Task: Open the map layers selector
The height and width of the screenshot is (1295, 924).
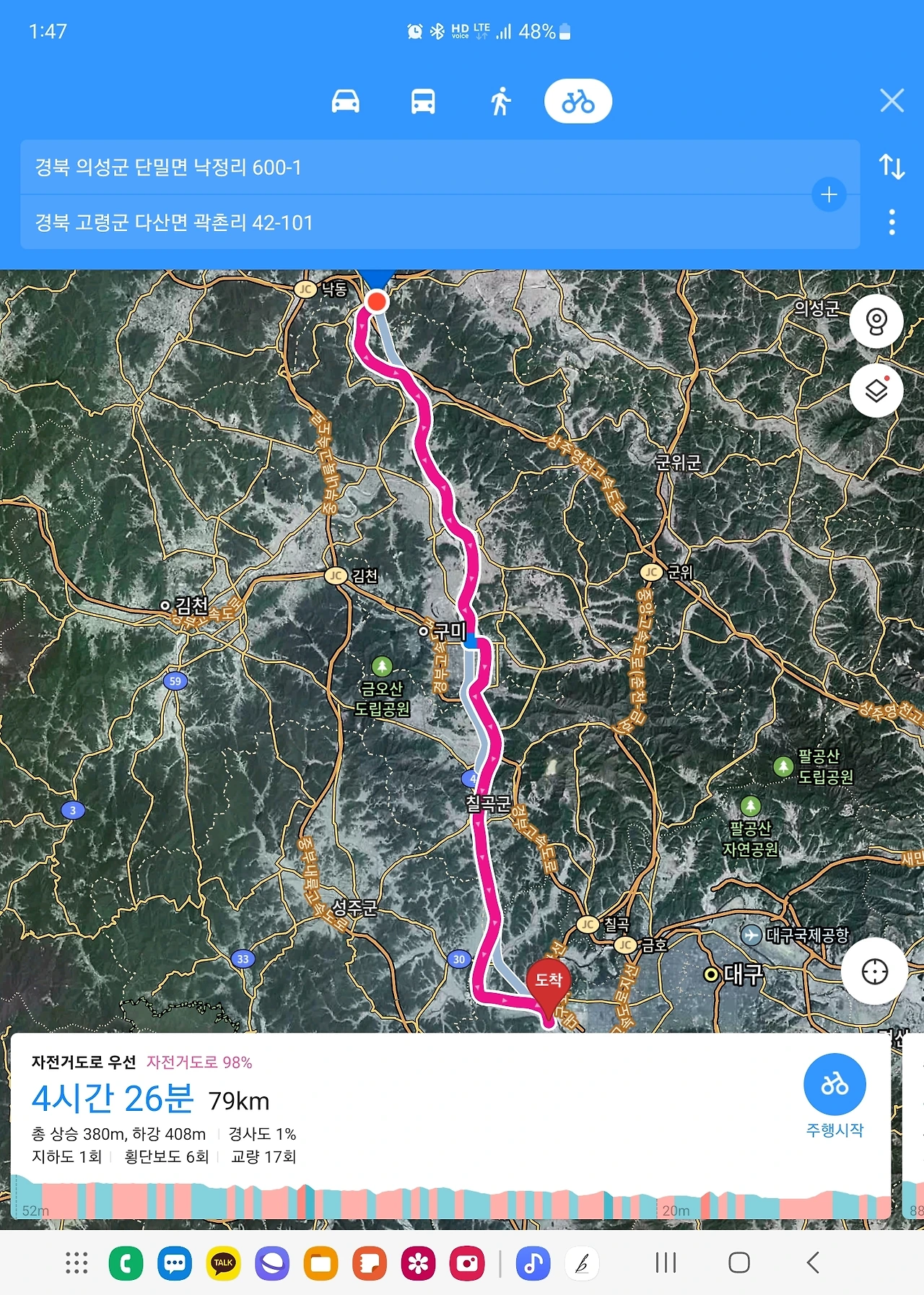Action: click(876, 391)
